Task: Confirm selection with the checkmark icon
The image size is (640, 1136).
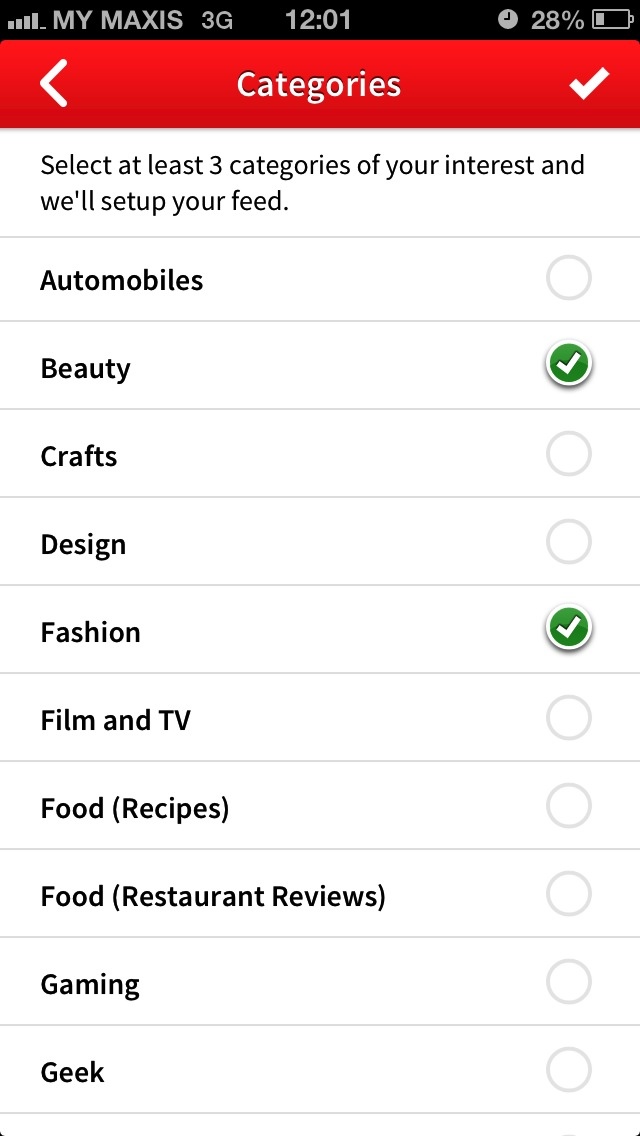Action: click(x=589, y=84)
